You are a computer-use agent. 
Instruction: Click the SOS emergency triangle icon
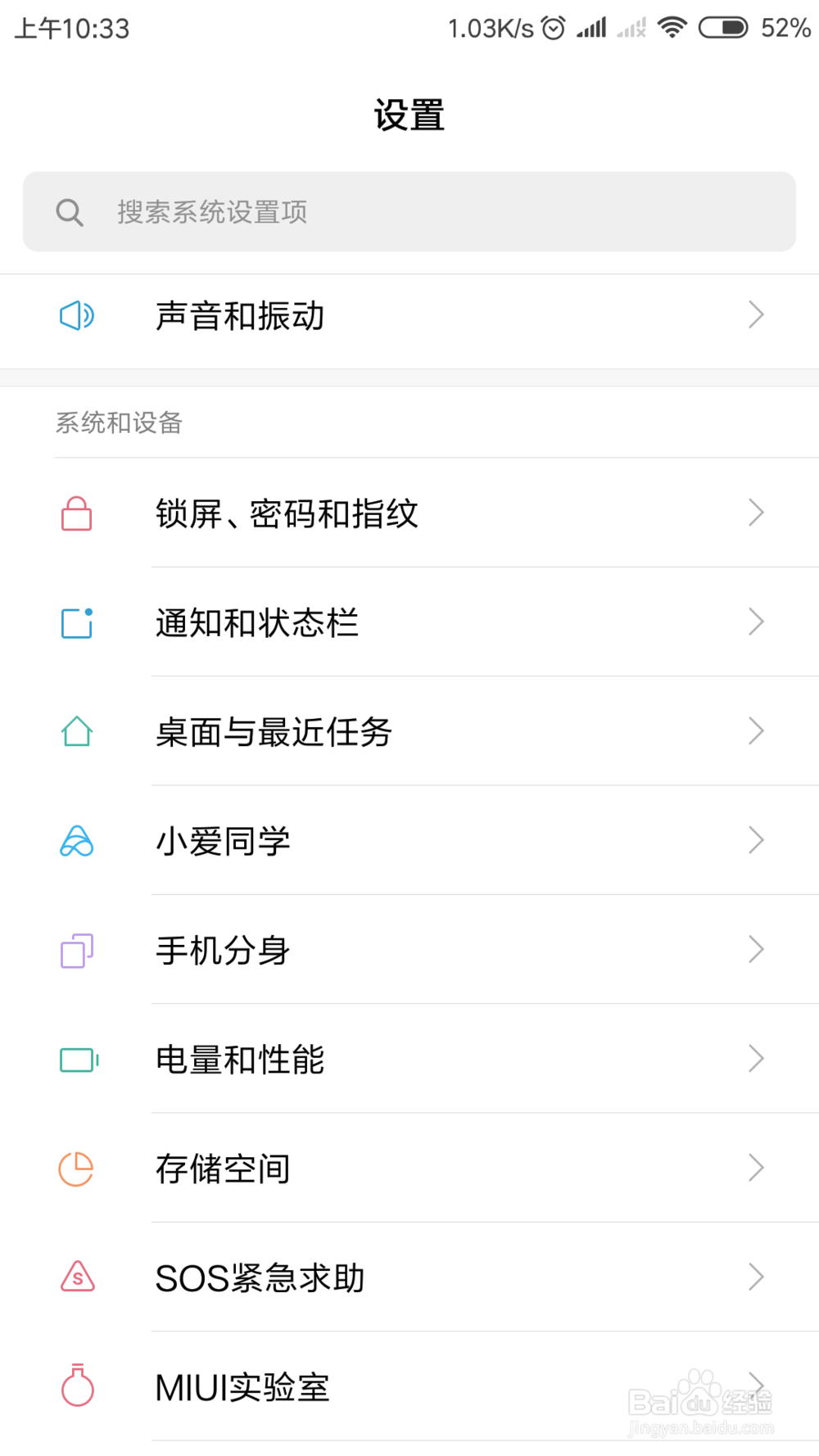(75, 1277)
